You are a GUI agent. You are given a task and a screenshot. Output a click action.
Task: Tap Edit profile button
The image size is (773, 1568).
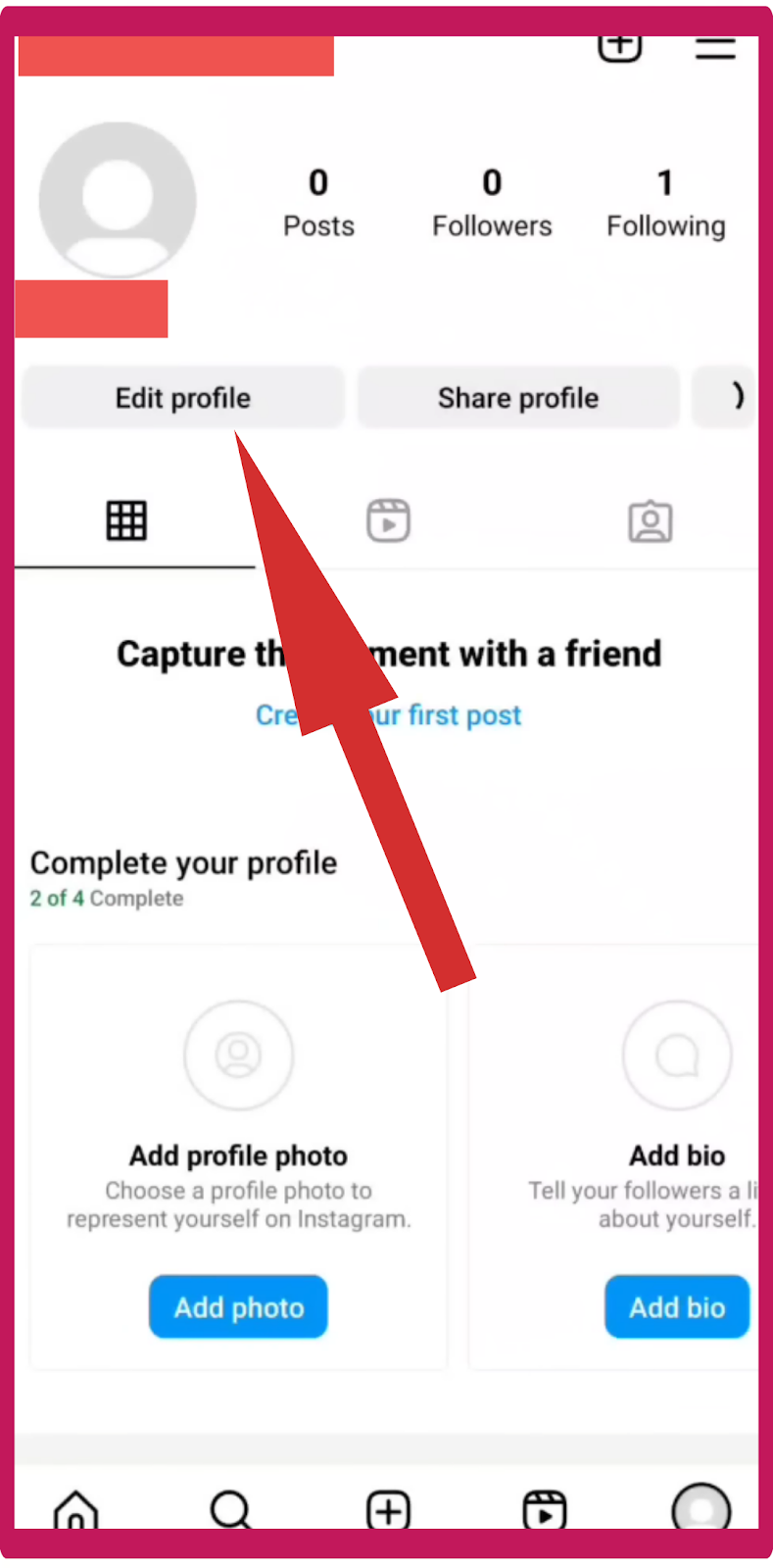183,398
